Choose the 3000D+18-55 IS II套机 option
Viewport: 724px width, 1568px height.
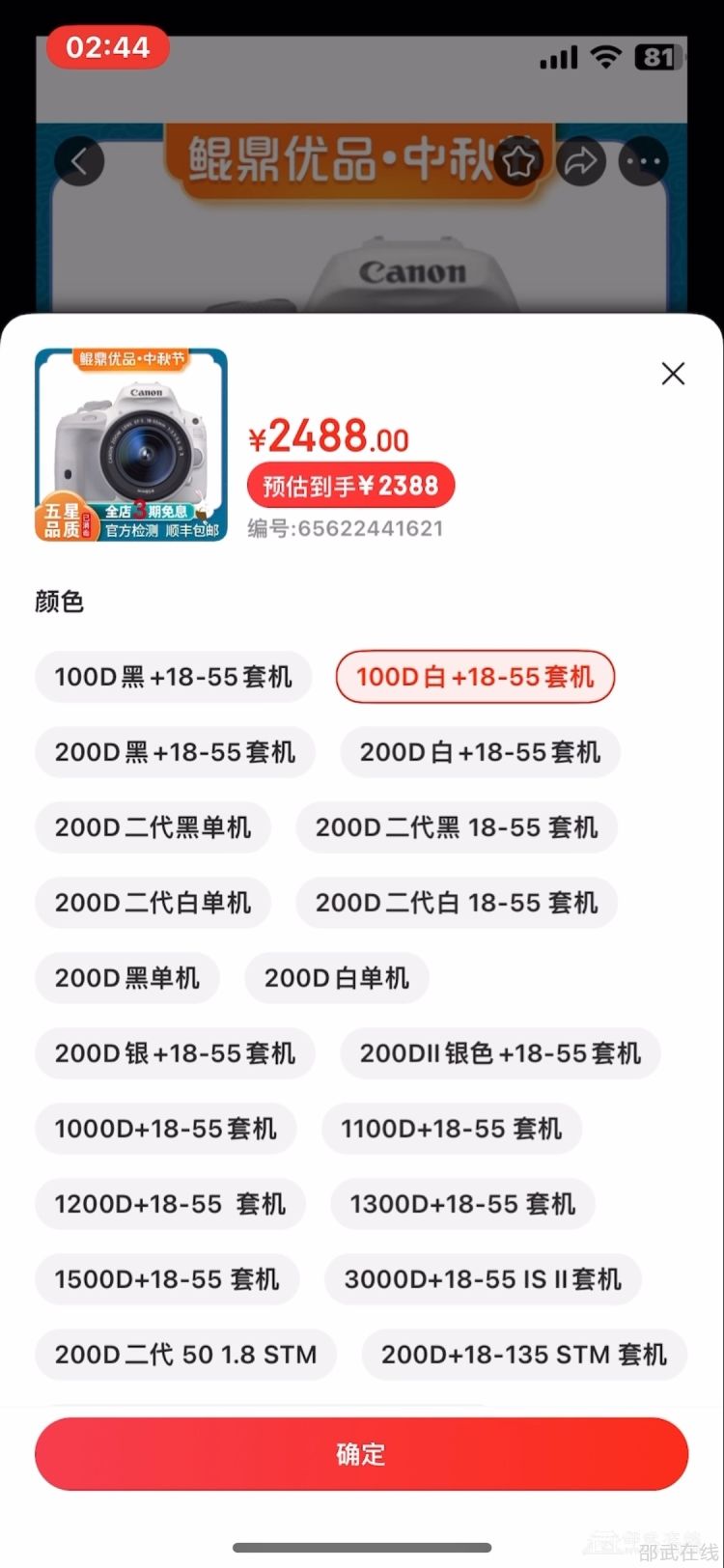coord(482,1279)
